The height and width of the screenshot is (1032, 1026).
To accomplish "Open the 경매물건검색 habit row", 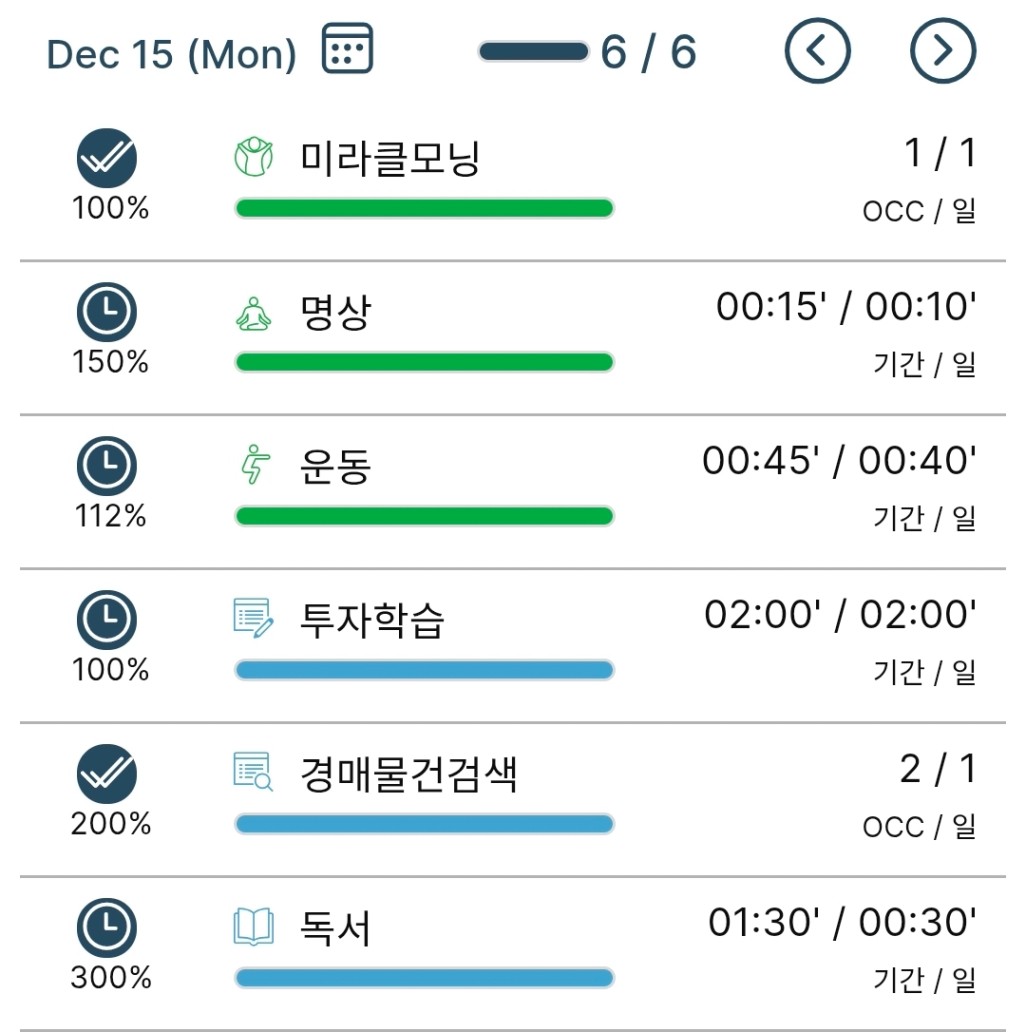I will (x=408, y=774).
